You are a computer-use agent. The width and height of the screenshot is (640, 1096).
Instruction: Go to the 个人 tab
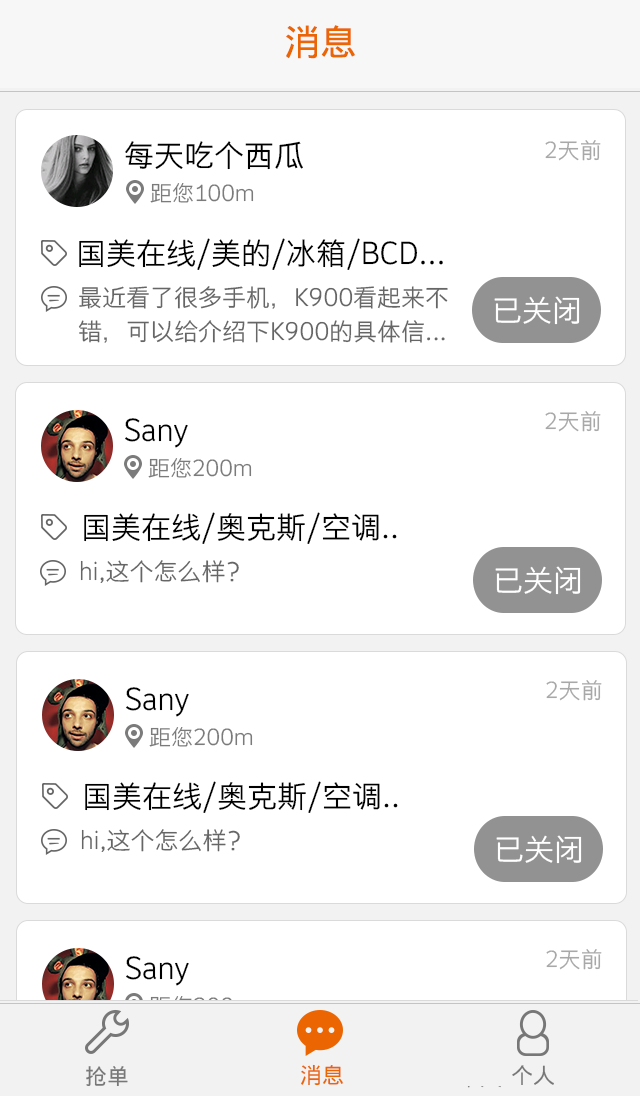tap(533, 1048)
